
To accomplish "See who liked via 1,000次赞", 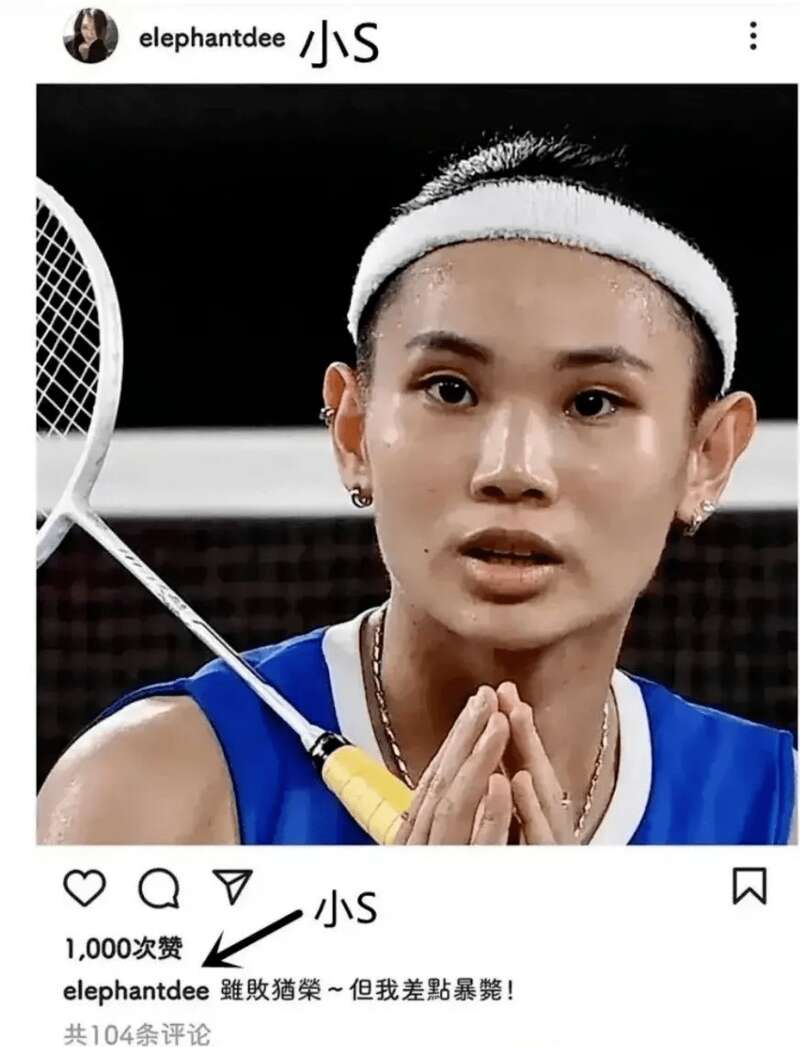I will (123, 948).
